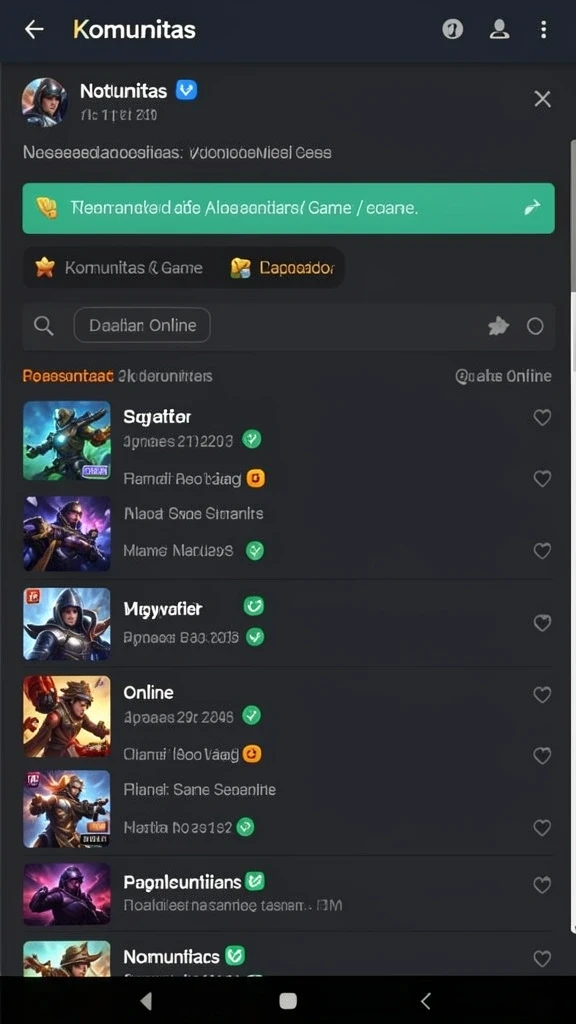
Task: Favorite the entry titled Online
Action: (542, 695)
